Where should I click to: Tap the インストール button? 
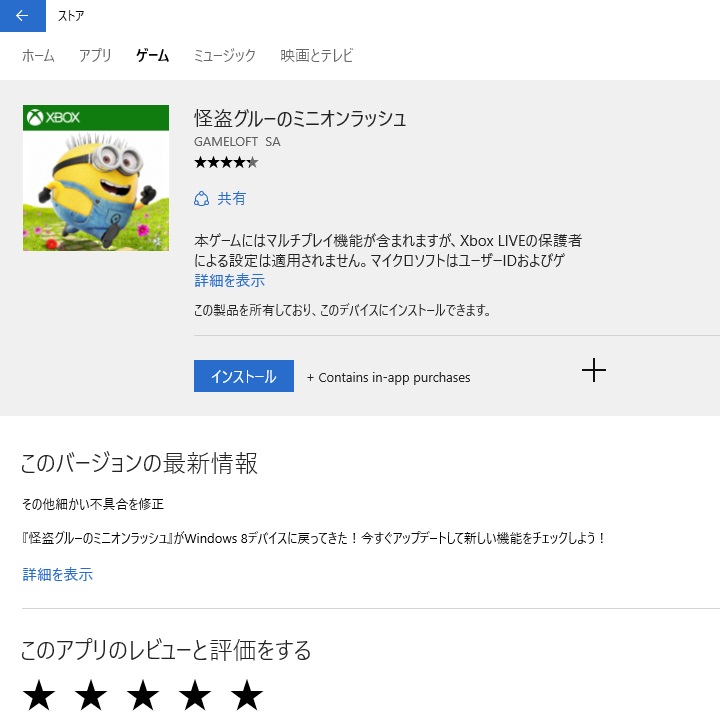coord(244,377)
